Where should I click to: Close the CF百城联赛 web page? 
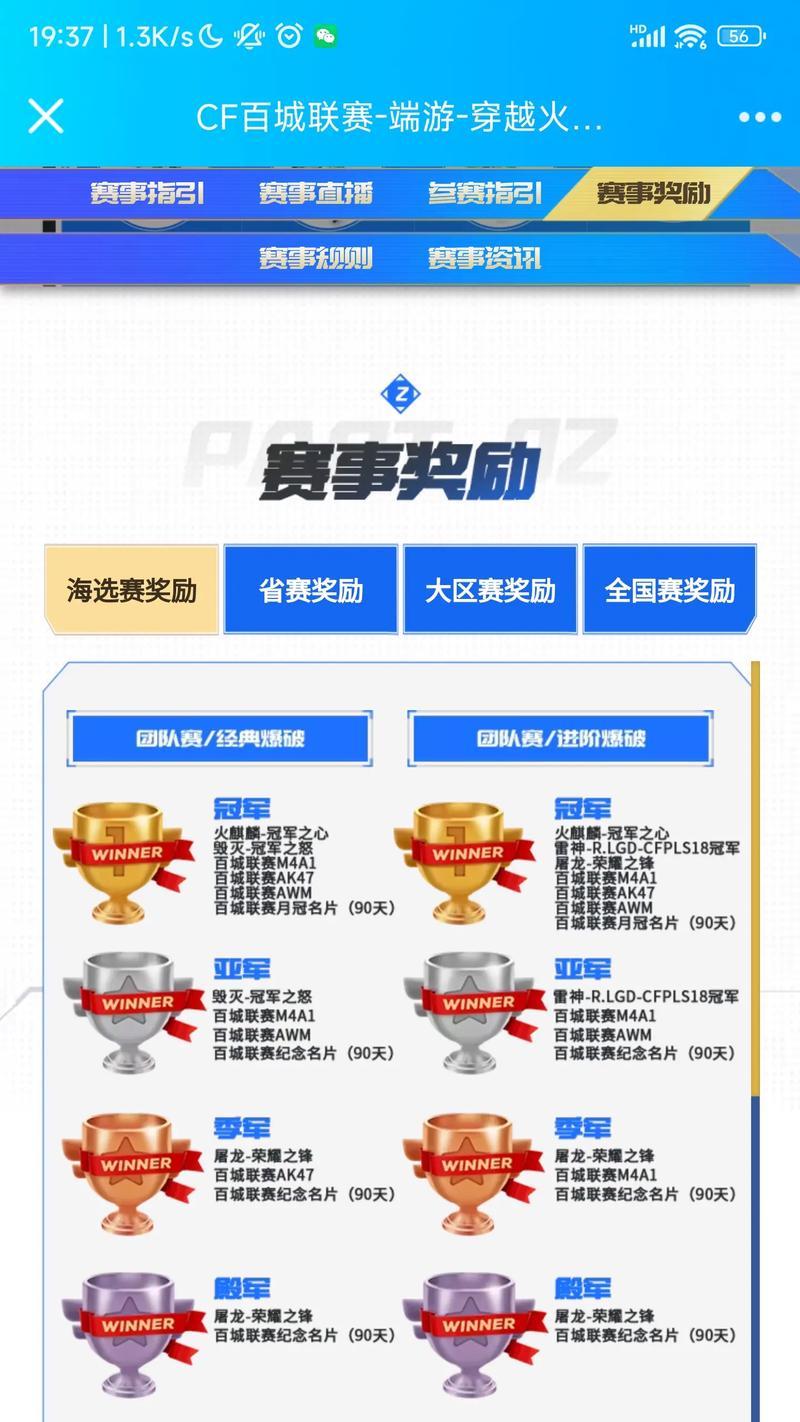pyautogui.click(x=46, y=117)
